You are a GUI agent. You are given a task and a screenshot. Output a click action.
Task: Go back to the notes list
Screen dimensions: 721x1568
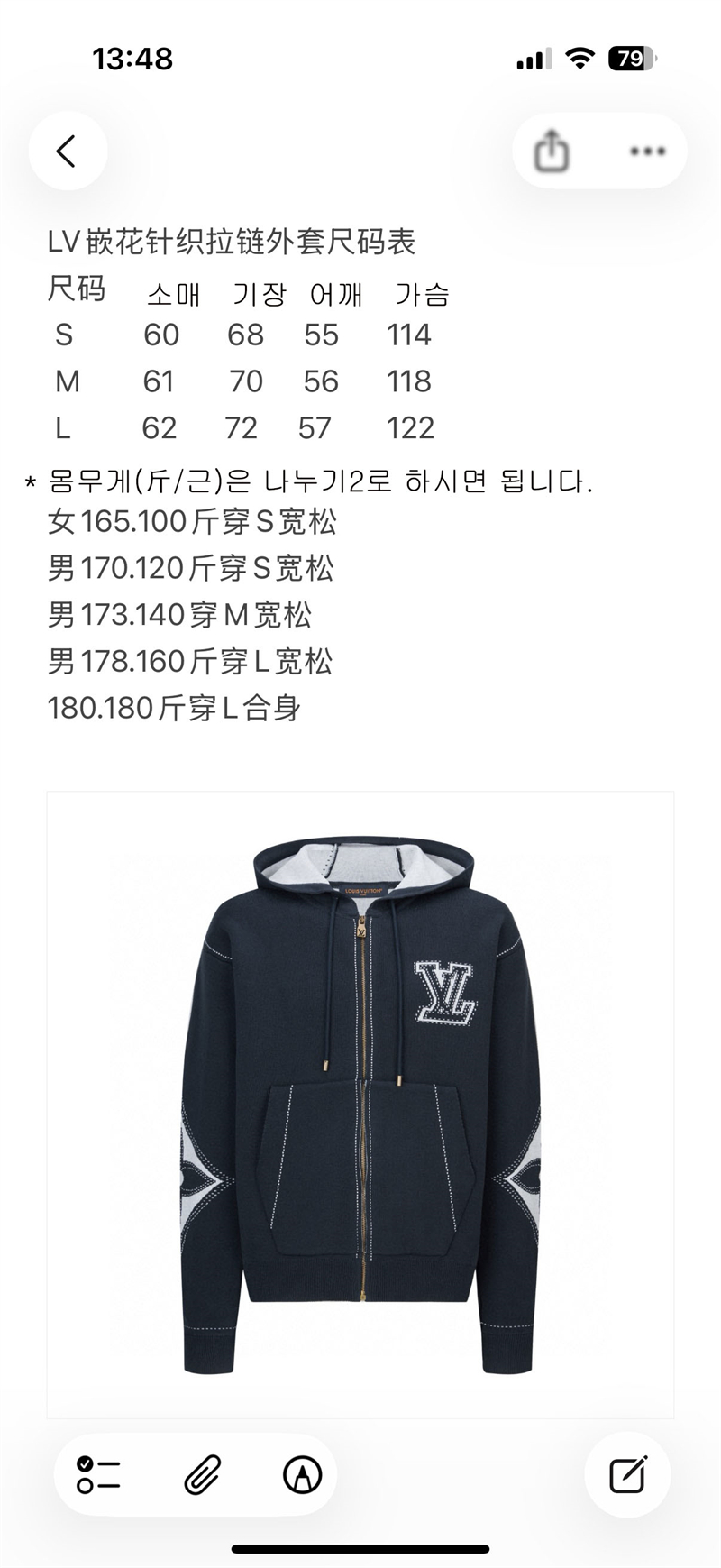(68, 151)
